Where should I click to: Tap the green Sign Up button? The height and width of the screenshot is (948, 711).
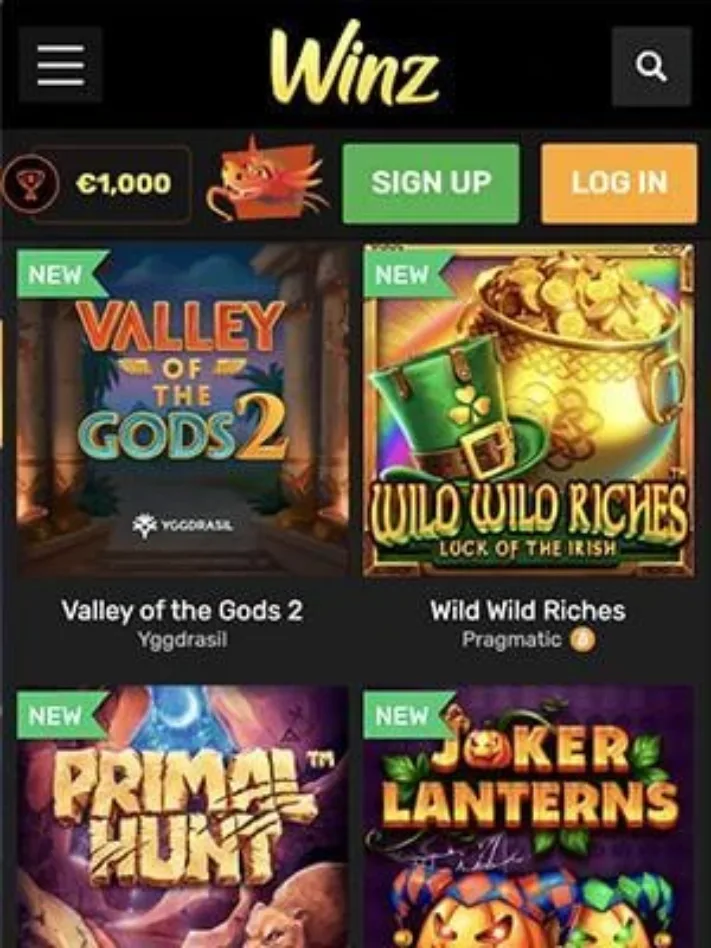431,183
